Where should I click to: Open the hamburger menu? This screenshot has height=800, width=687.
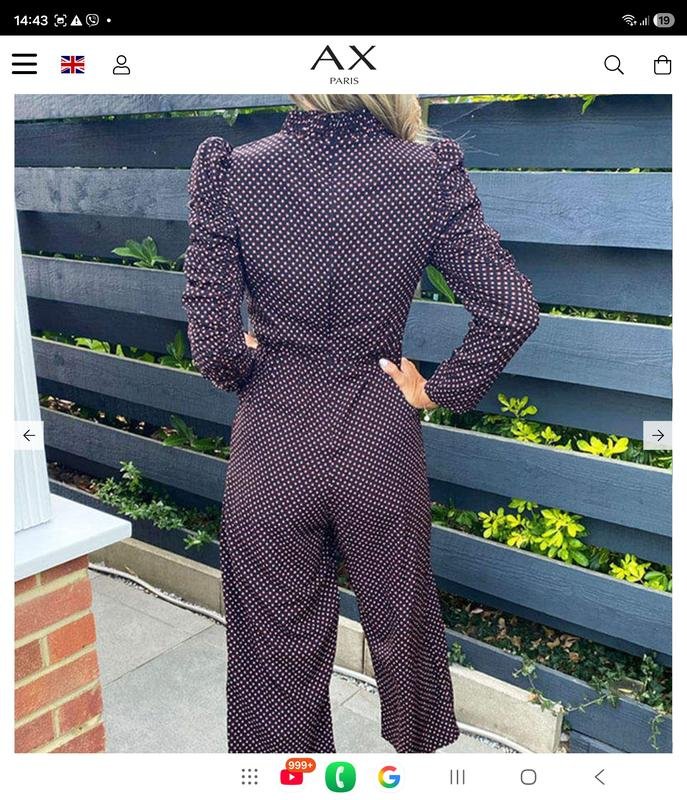[x=24, y=65]
